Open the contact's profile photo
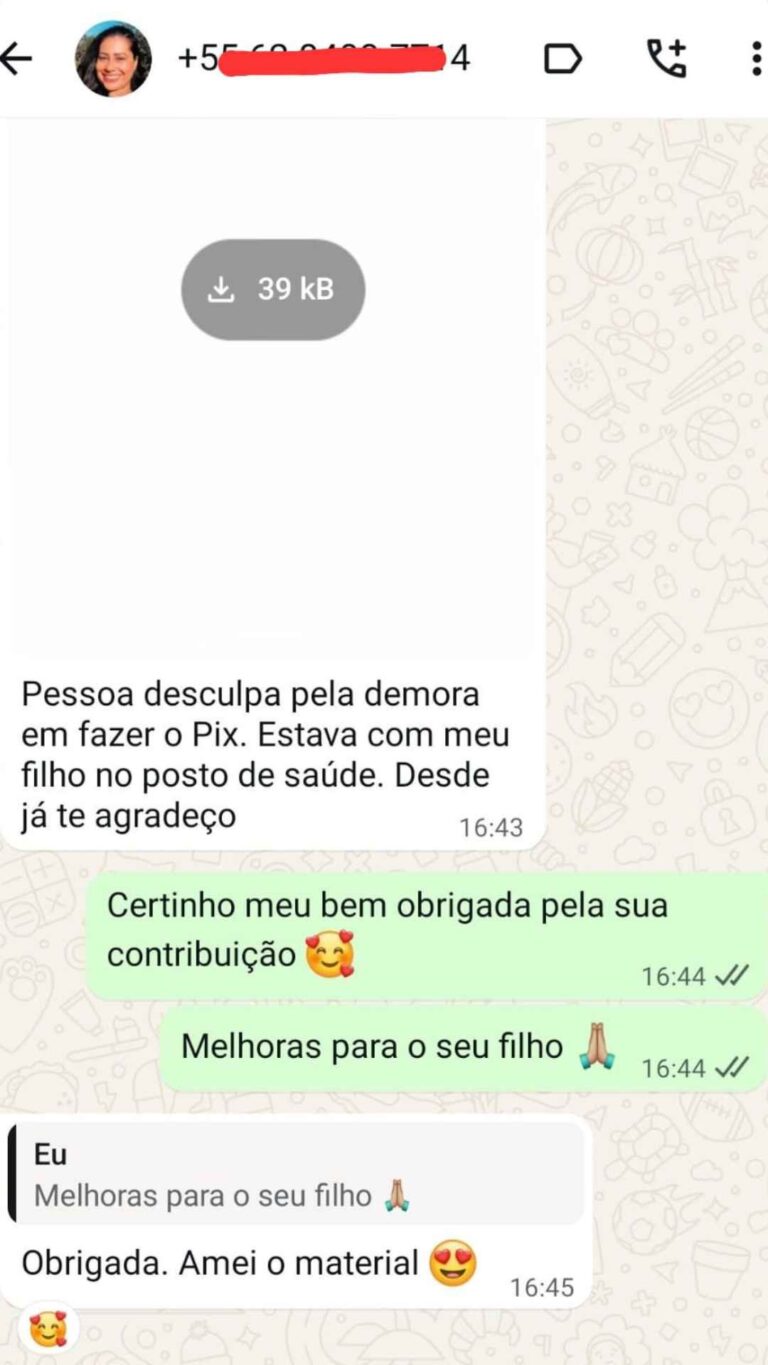Image resolution: width=768 pixels, height=1365 pixels. click(x=114, y=59)
